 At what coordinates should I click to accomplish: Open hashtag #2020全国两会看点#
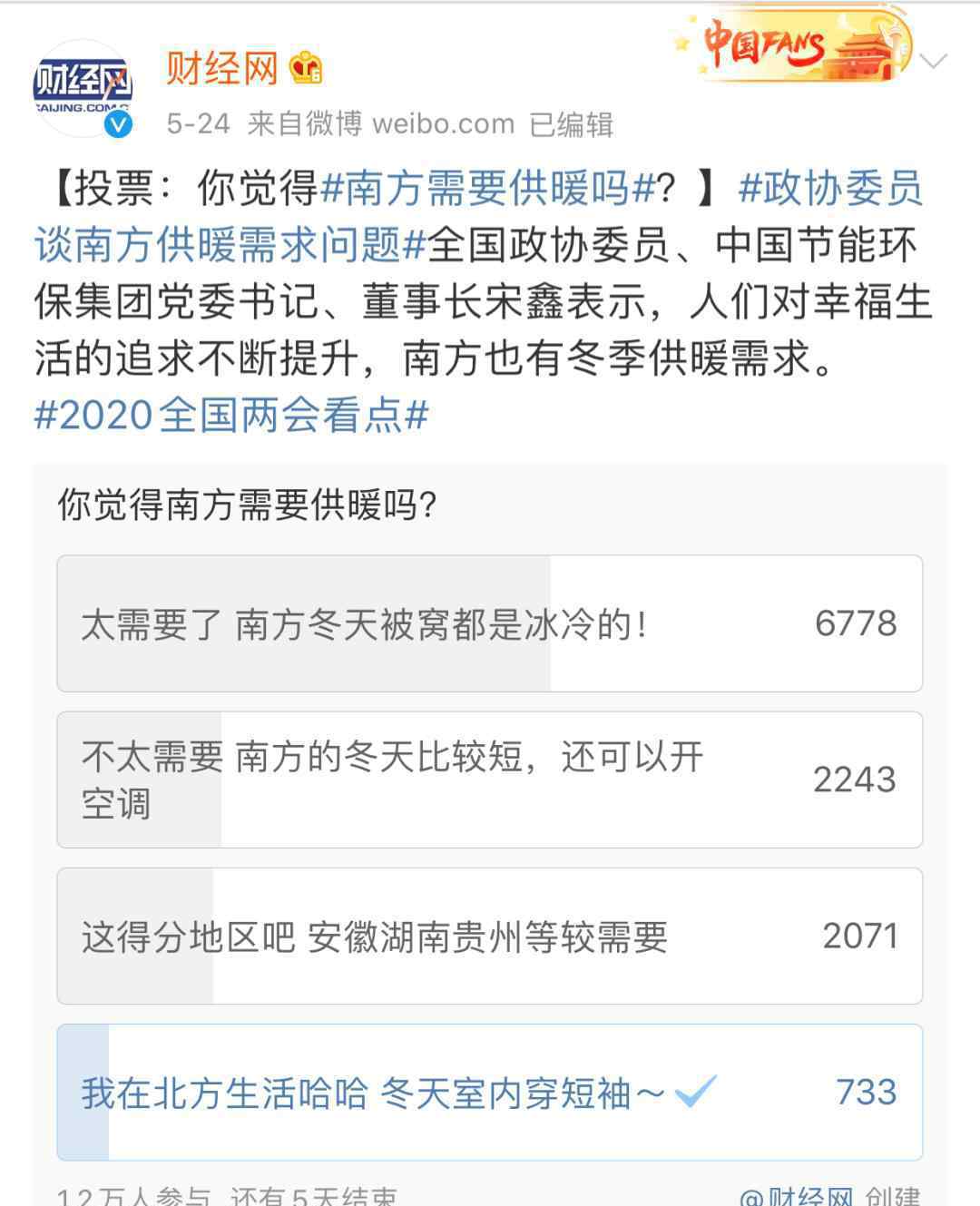[x=230, y=415]
